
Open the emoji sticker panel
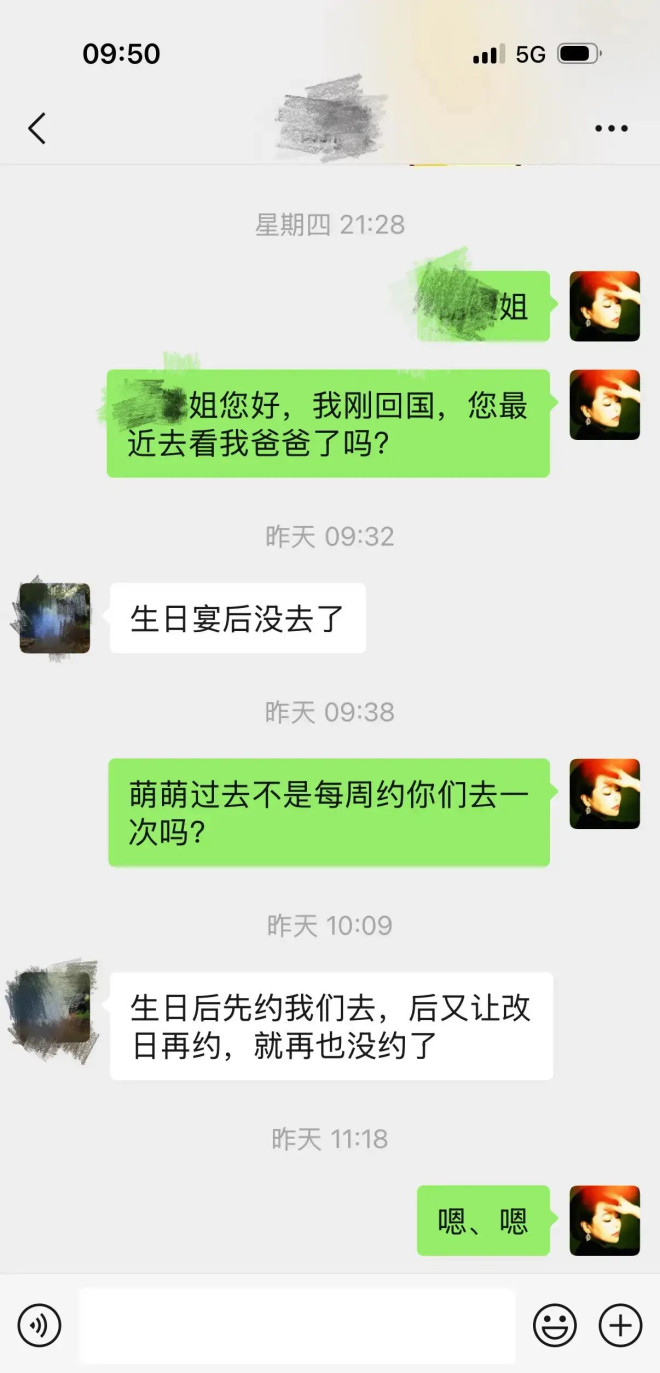click(554, 1326)
